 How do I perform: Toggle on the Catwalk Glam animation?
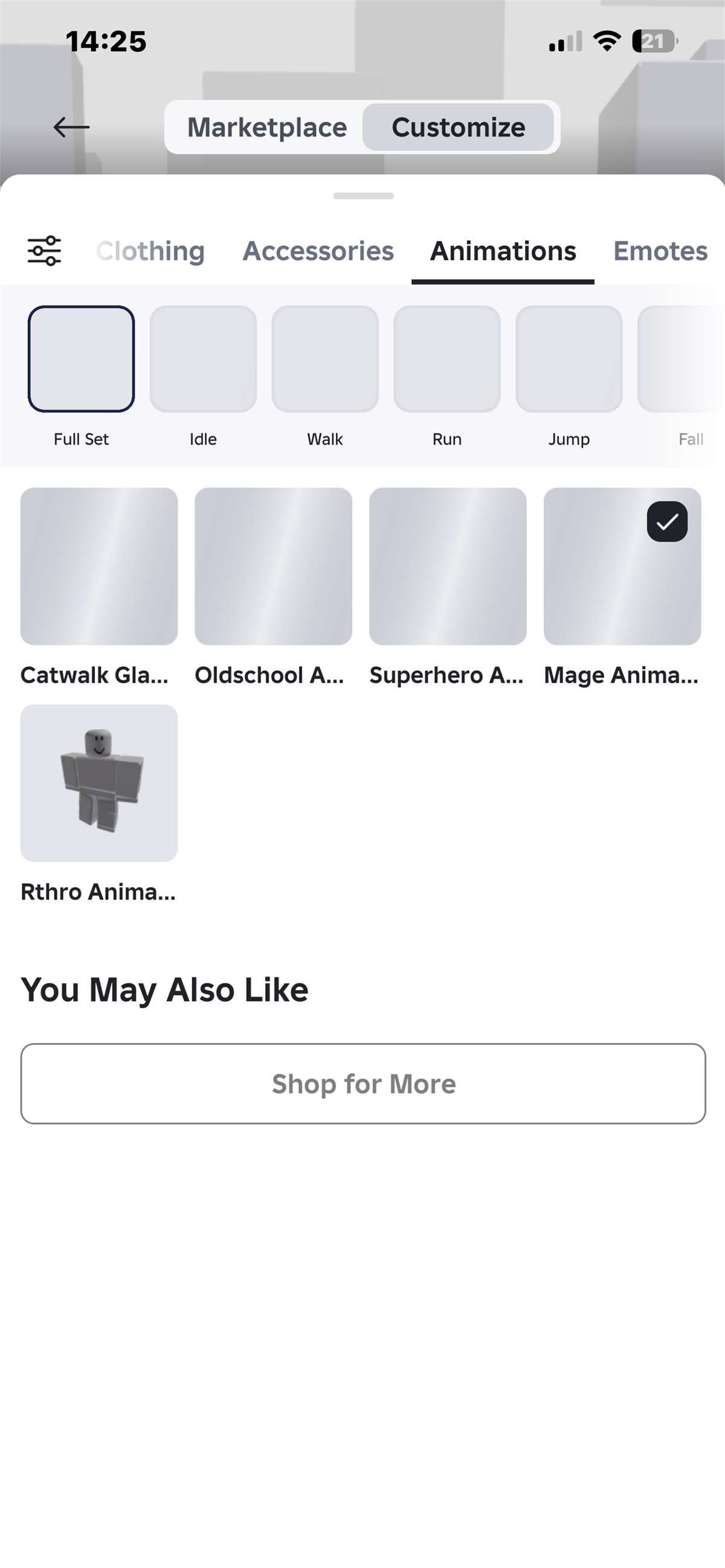point(98,566)
